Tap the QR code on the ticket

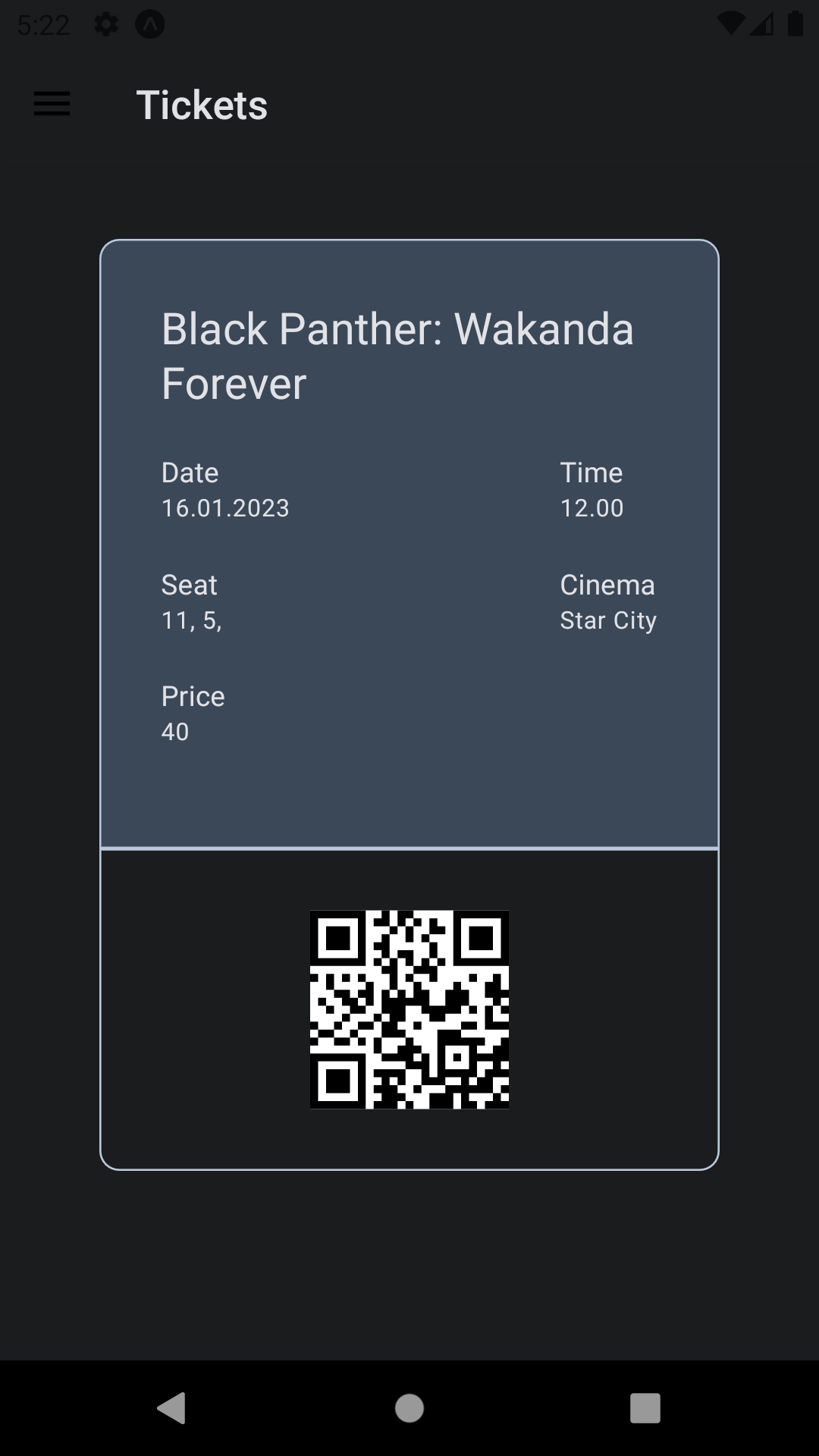[409, 1009]
